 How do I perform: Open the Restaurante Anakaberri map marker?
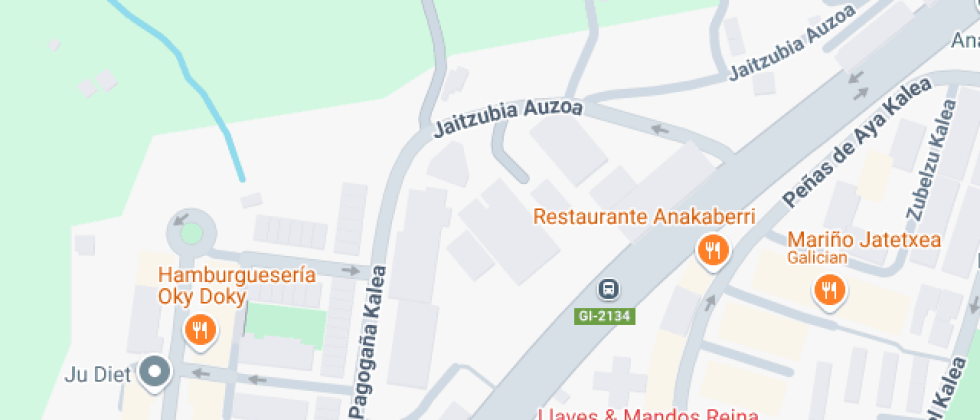click(711, 249)
